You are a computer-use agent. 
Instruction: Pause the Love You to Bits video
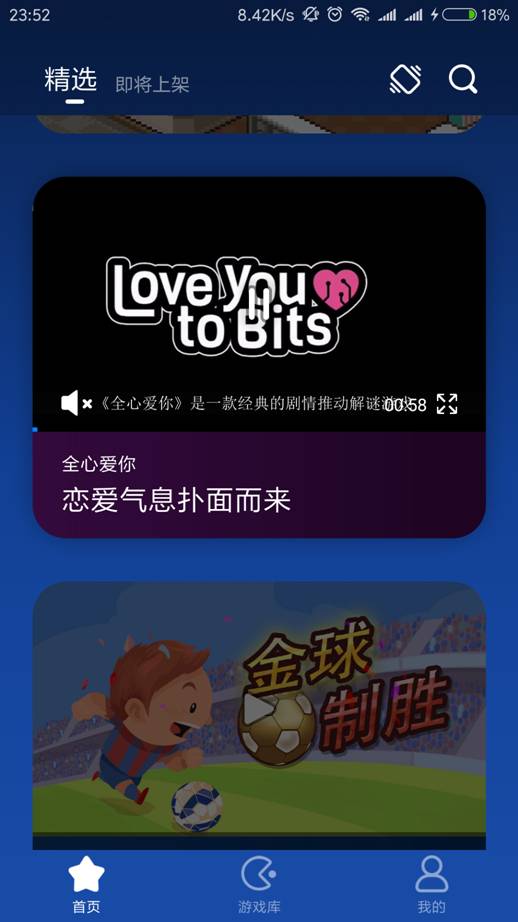(x=259, y=305)
